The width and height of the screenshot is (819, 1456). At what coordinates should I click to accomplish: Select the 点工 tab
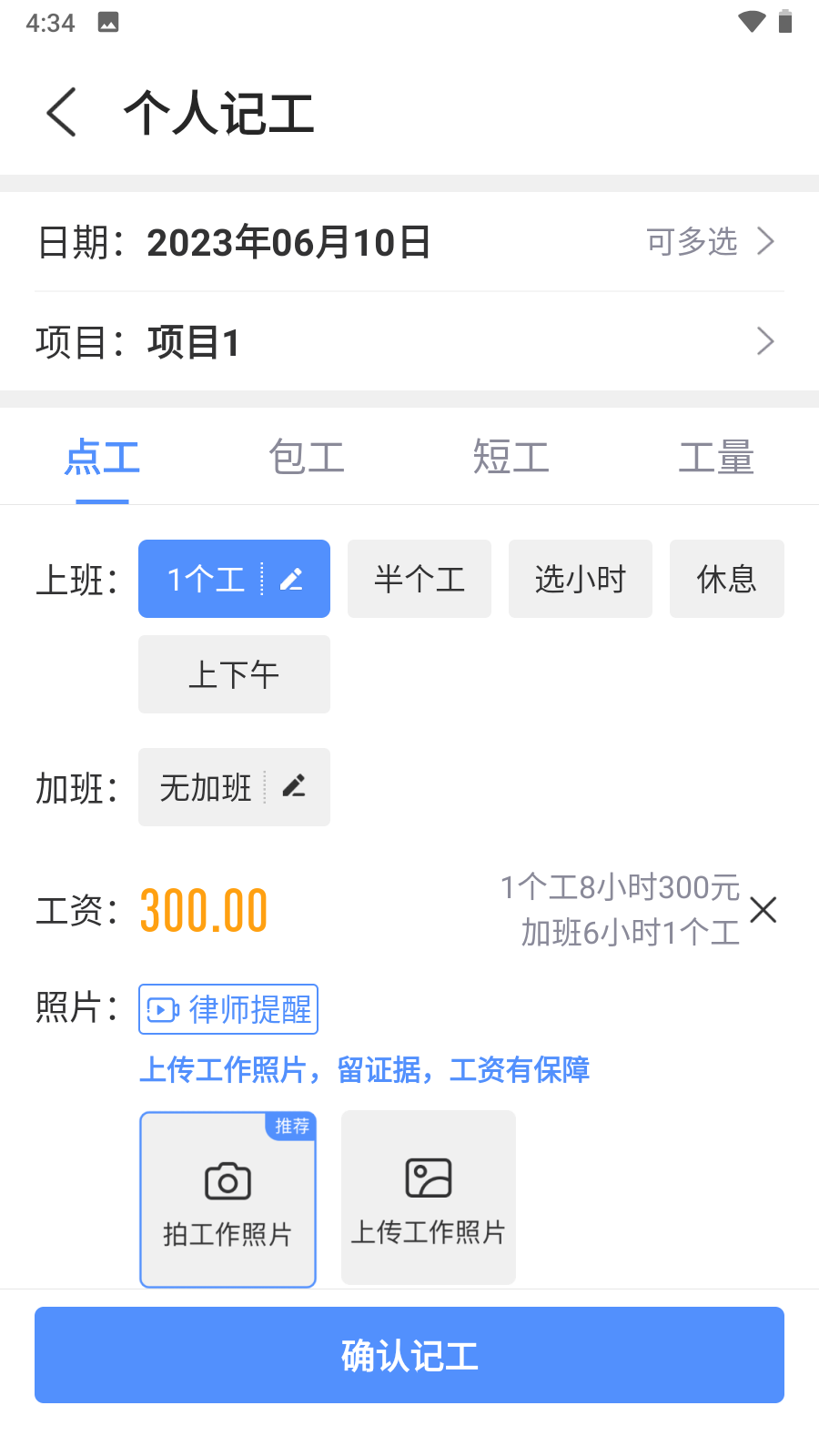coord(102,457)
